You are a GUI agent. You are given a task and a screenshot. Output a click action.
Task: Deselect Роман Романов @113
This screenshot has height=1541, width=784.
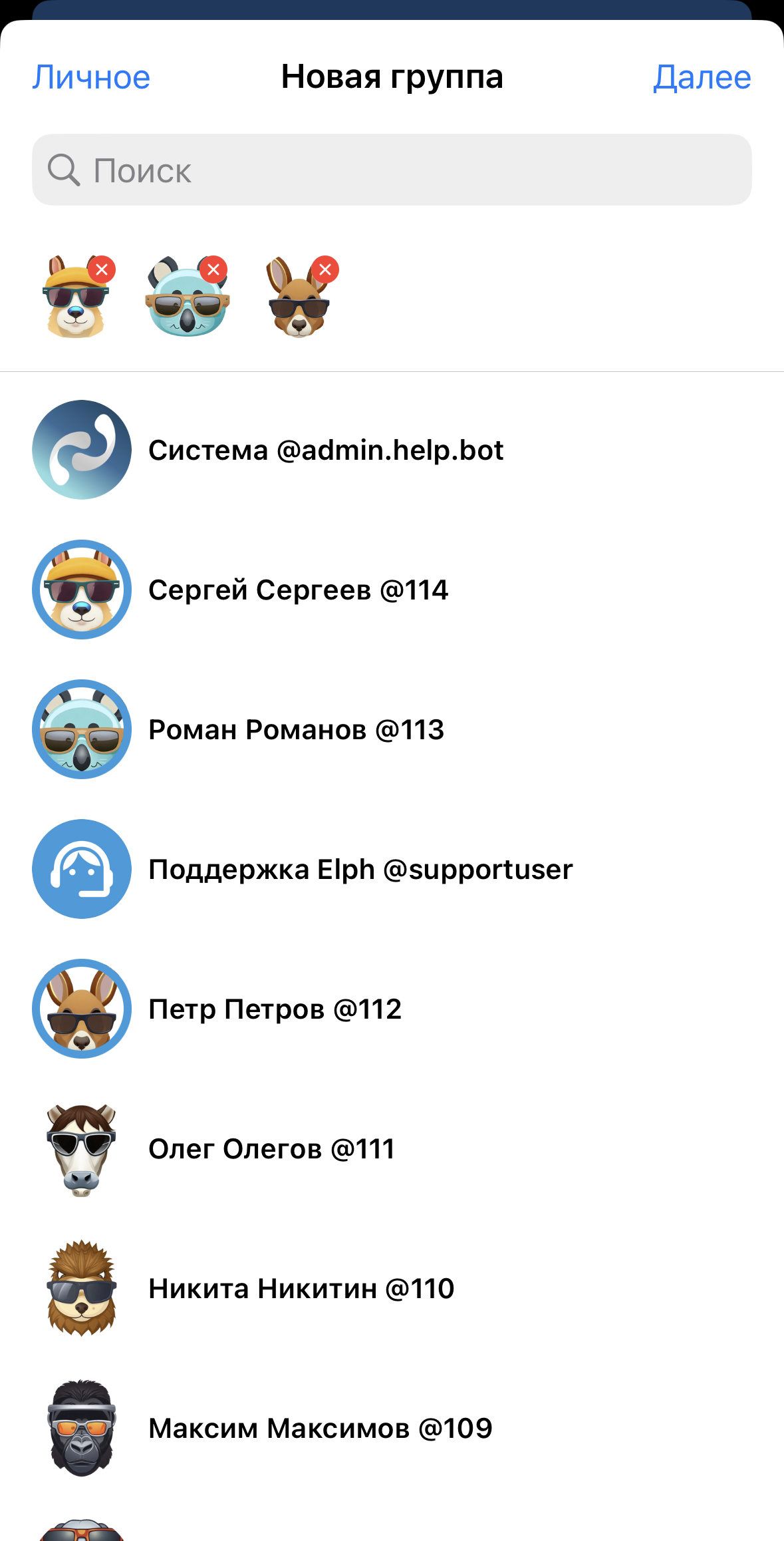pyautogui.click(x=296, y=730)
